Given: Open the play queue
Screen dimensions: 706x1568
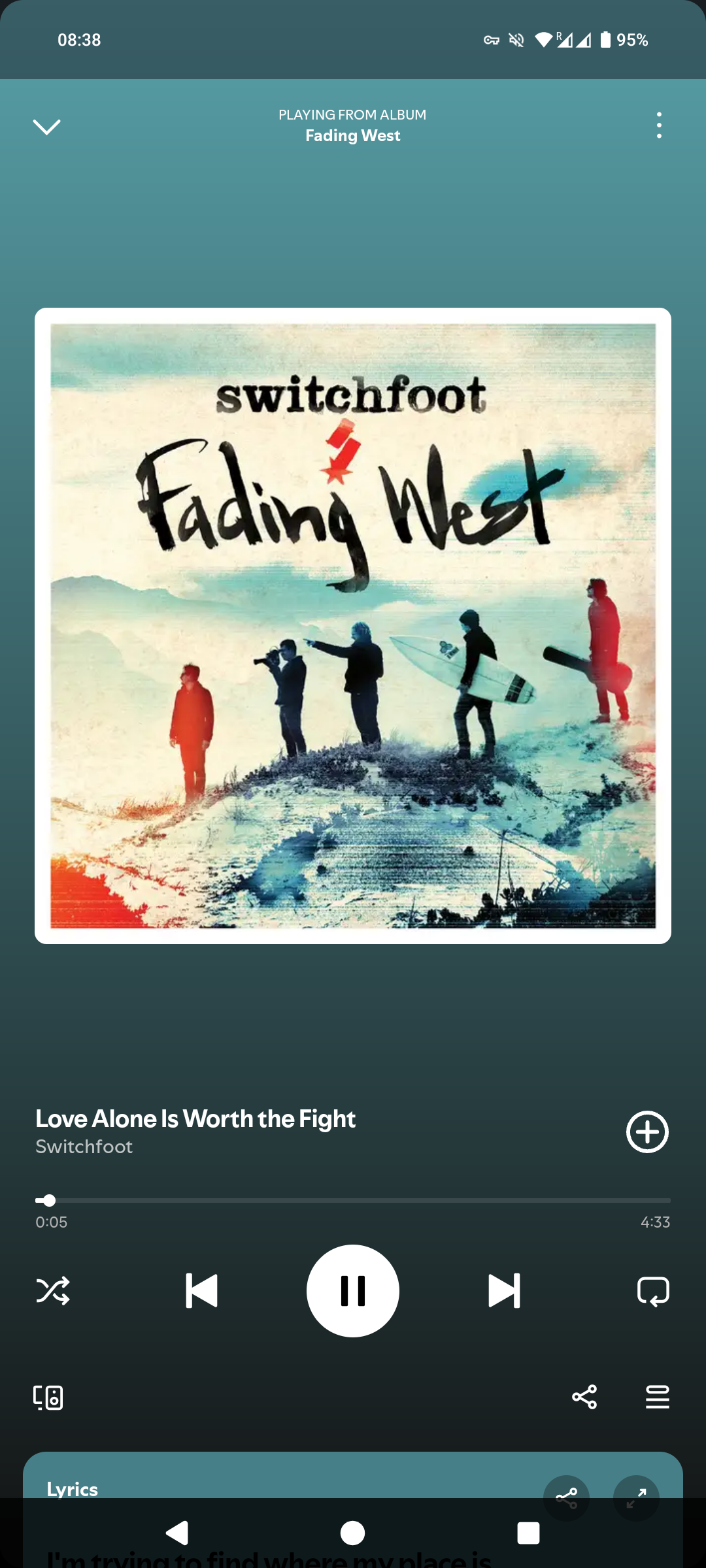Looking at the screenshot, I should tap(657, 1397).
